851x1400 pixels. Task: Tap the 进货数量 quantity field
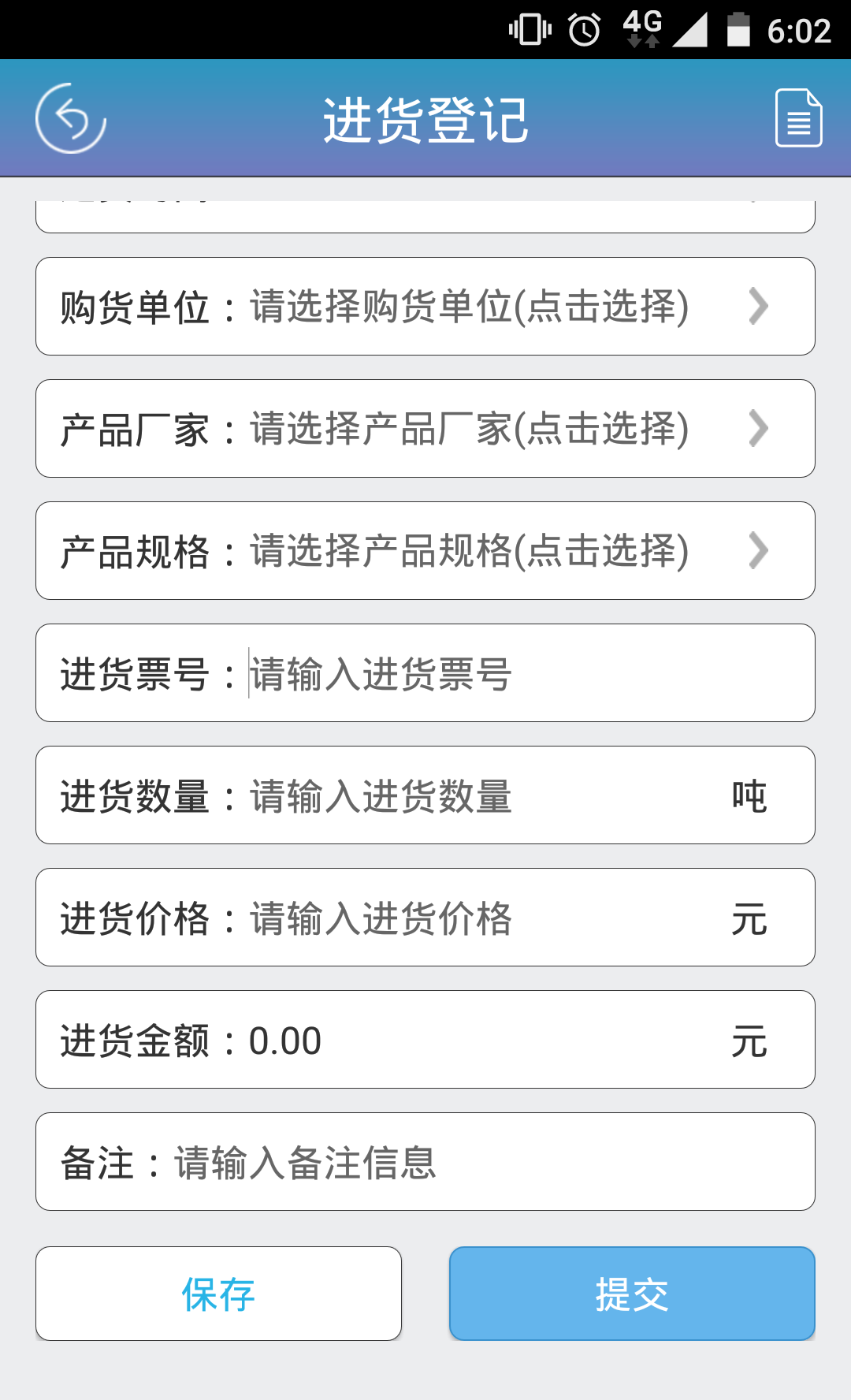click(425, 795)
